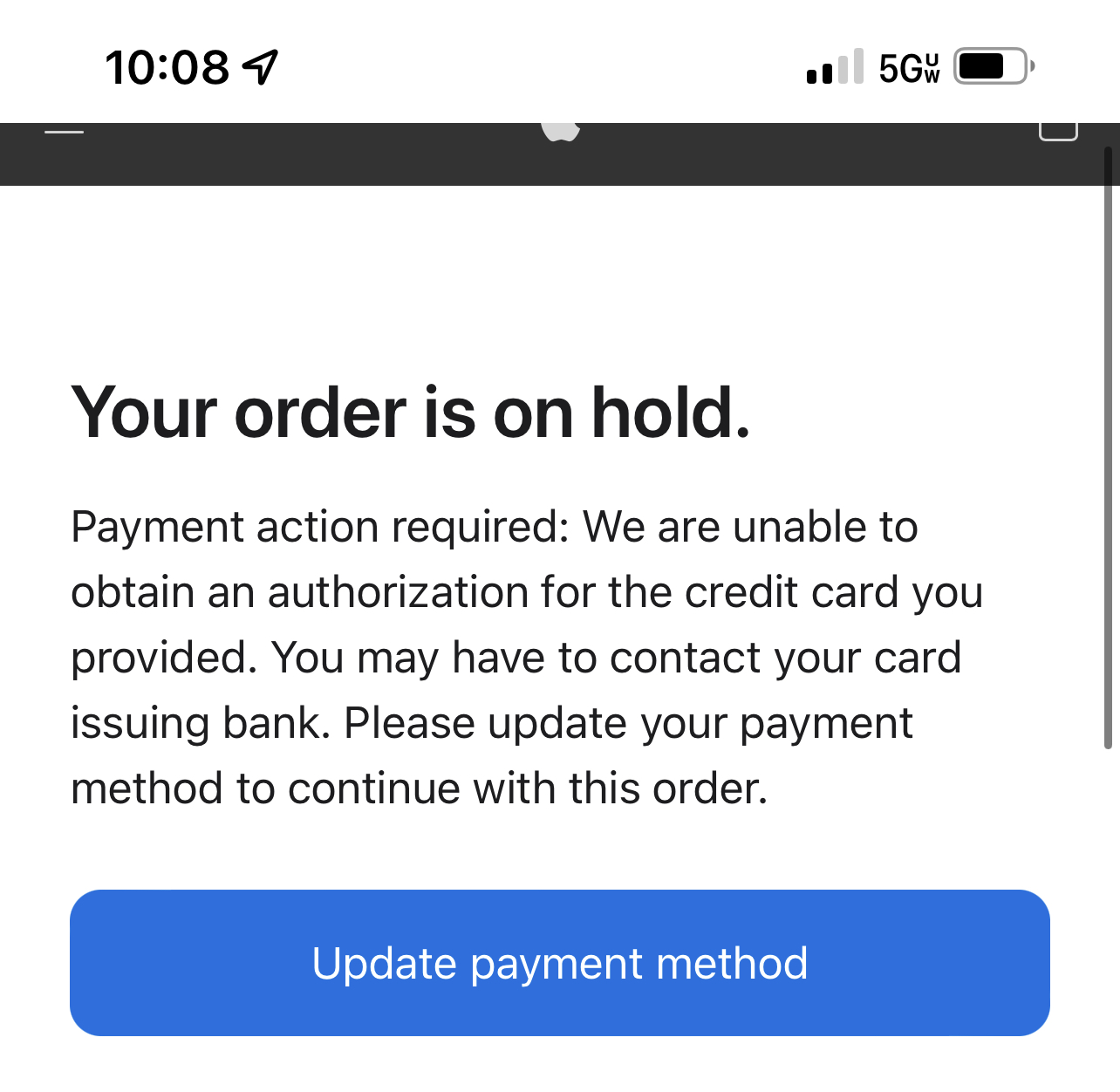Screen dimensions: 1120x1092
Task: Open the shopping bag icon
Action: pyautogui.click(x=1058, y=132)
